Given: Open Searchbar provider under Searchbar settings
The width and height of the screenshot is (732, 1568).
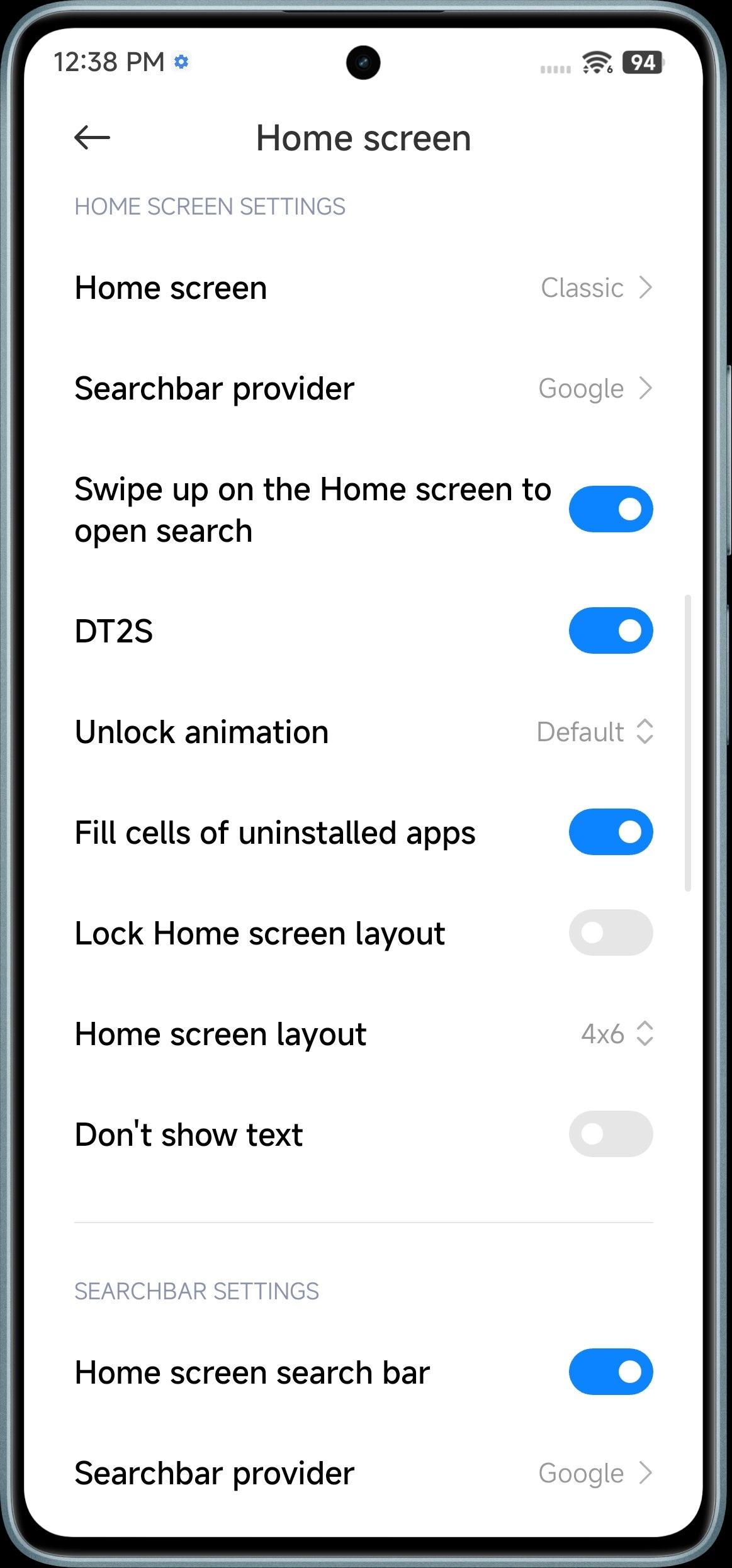Looking at the screenshot, I should click(x=363, y=1473).
